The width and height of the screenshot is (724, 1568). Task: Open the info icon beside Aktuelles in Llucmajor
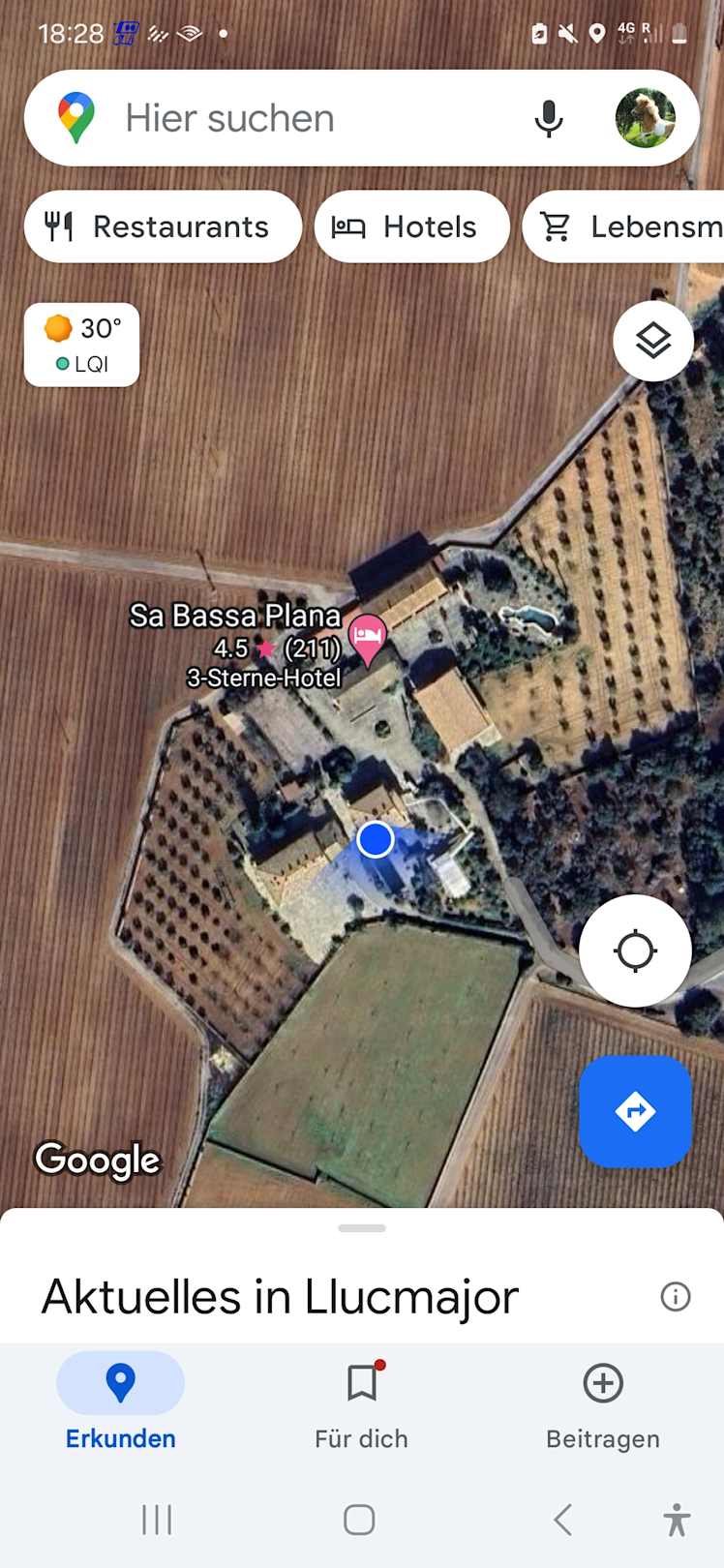(675, 1296)
